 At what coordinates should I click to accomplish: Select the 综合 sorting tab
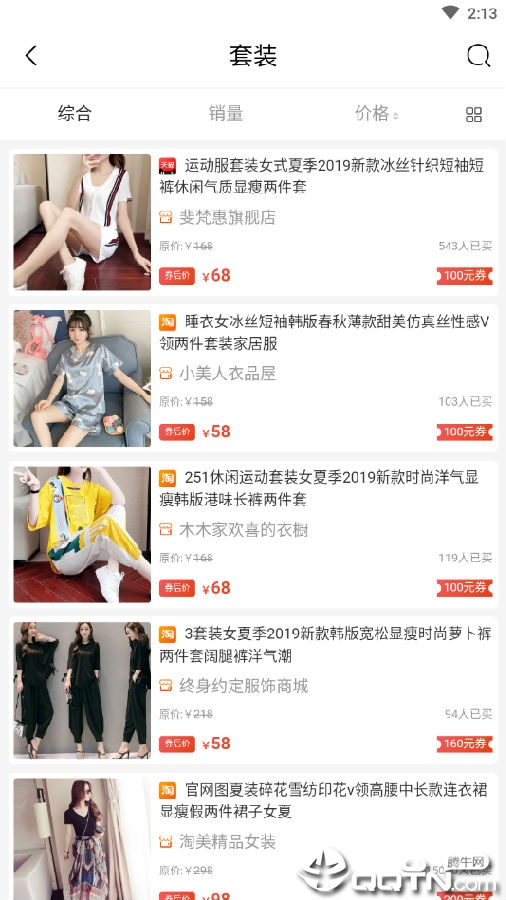click(x=75, y=113)
